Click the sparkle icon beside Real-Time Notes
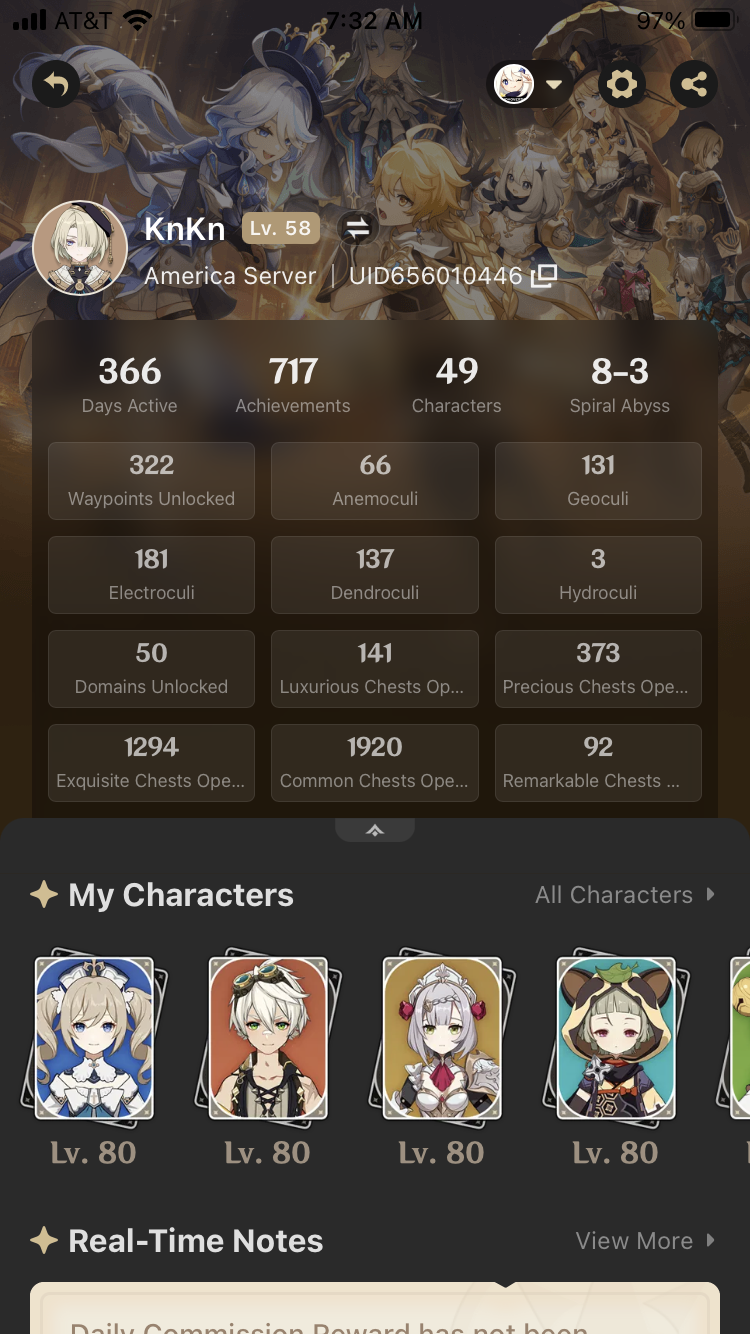 44,1240
